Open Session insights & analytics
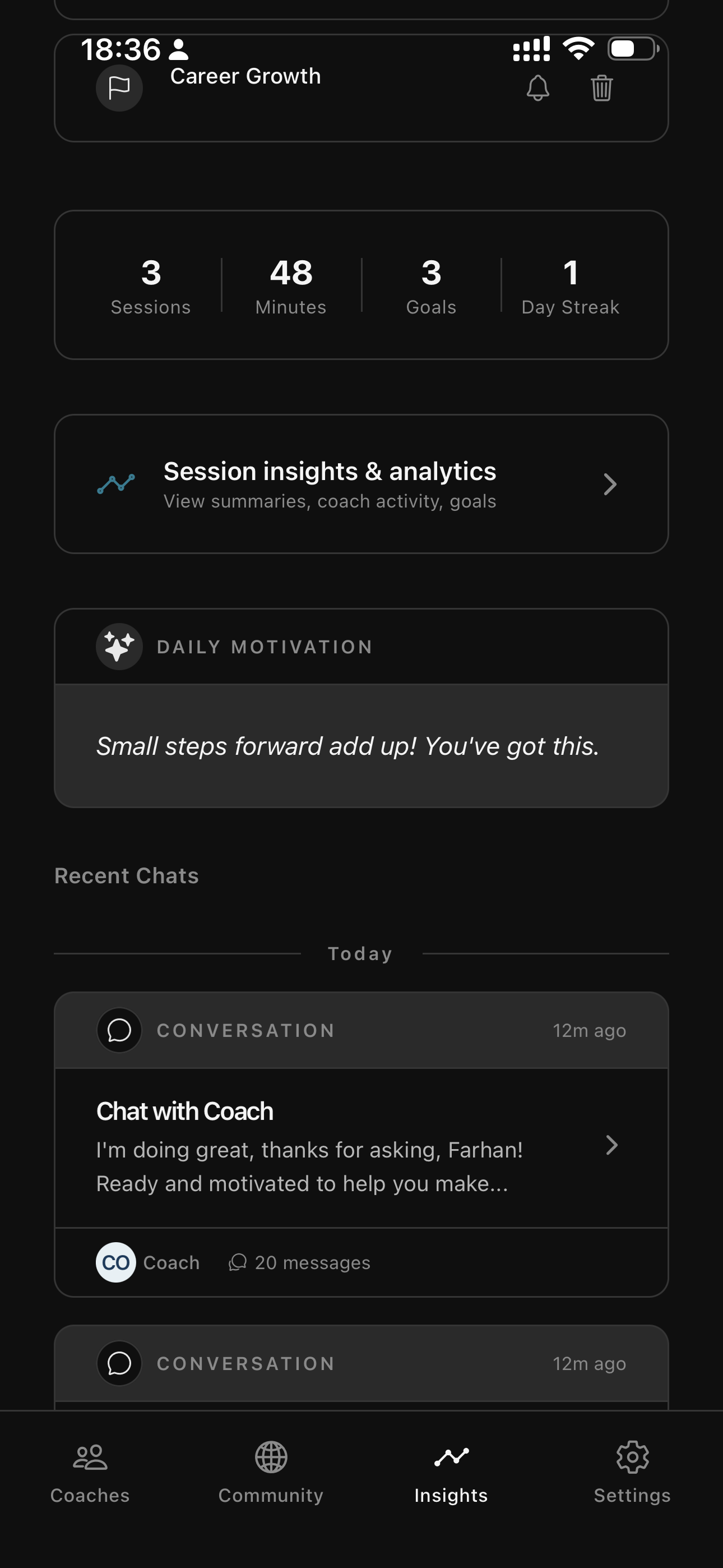Viewport: 723px width, 1568px height. click(361, 484)
